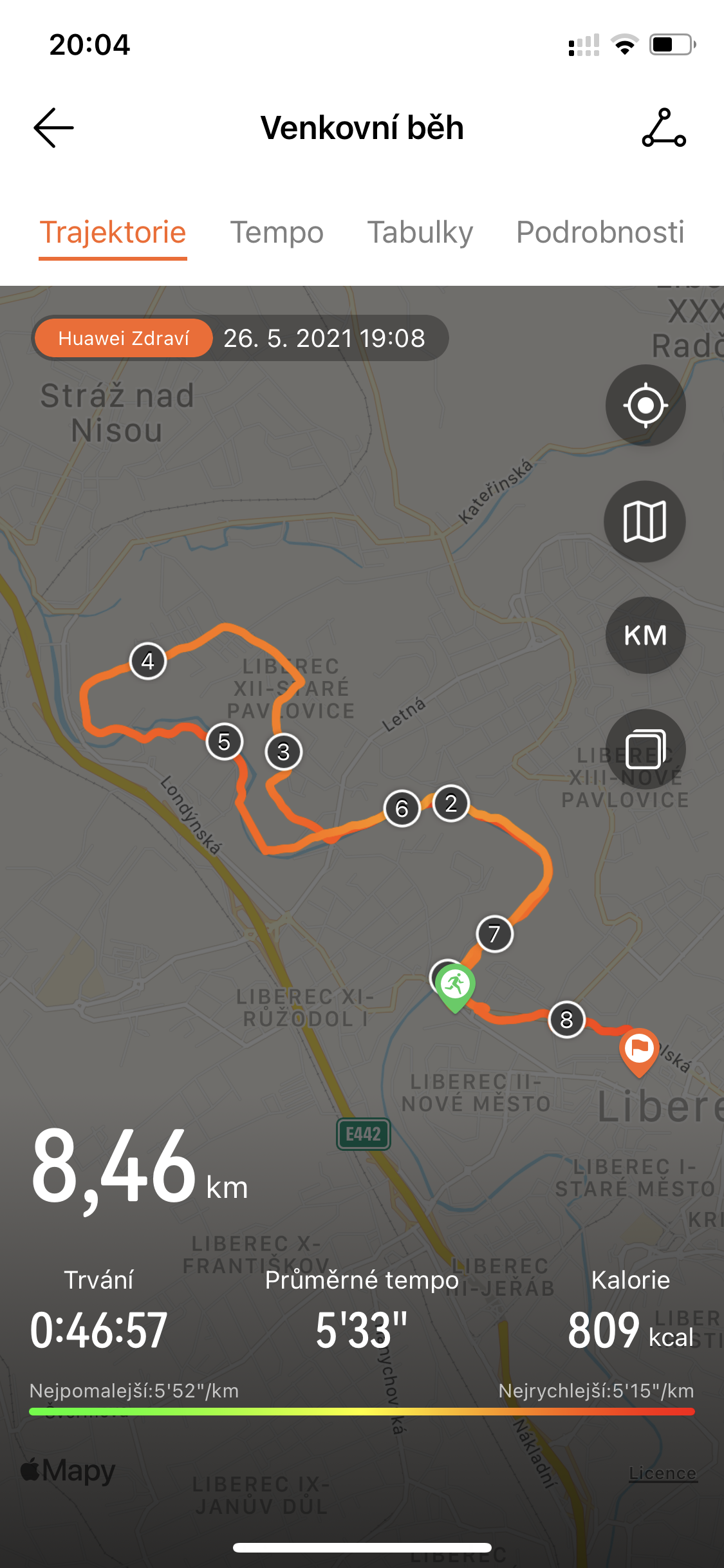Toggle the KM markers button
This screenshot has width=724, height=1568.
645,635
